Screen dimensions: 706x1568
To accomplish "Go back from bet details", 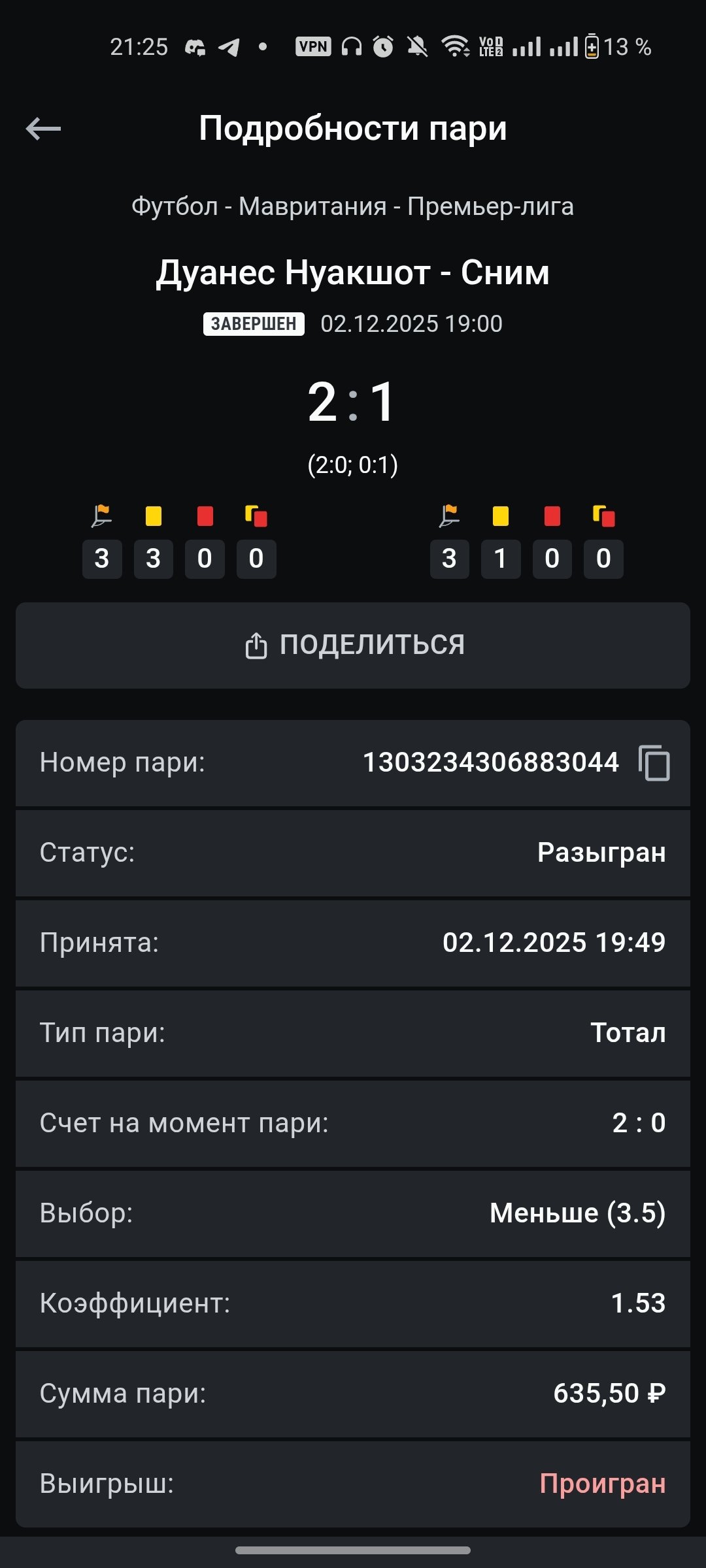I will (x=43, y=129).
